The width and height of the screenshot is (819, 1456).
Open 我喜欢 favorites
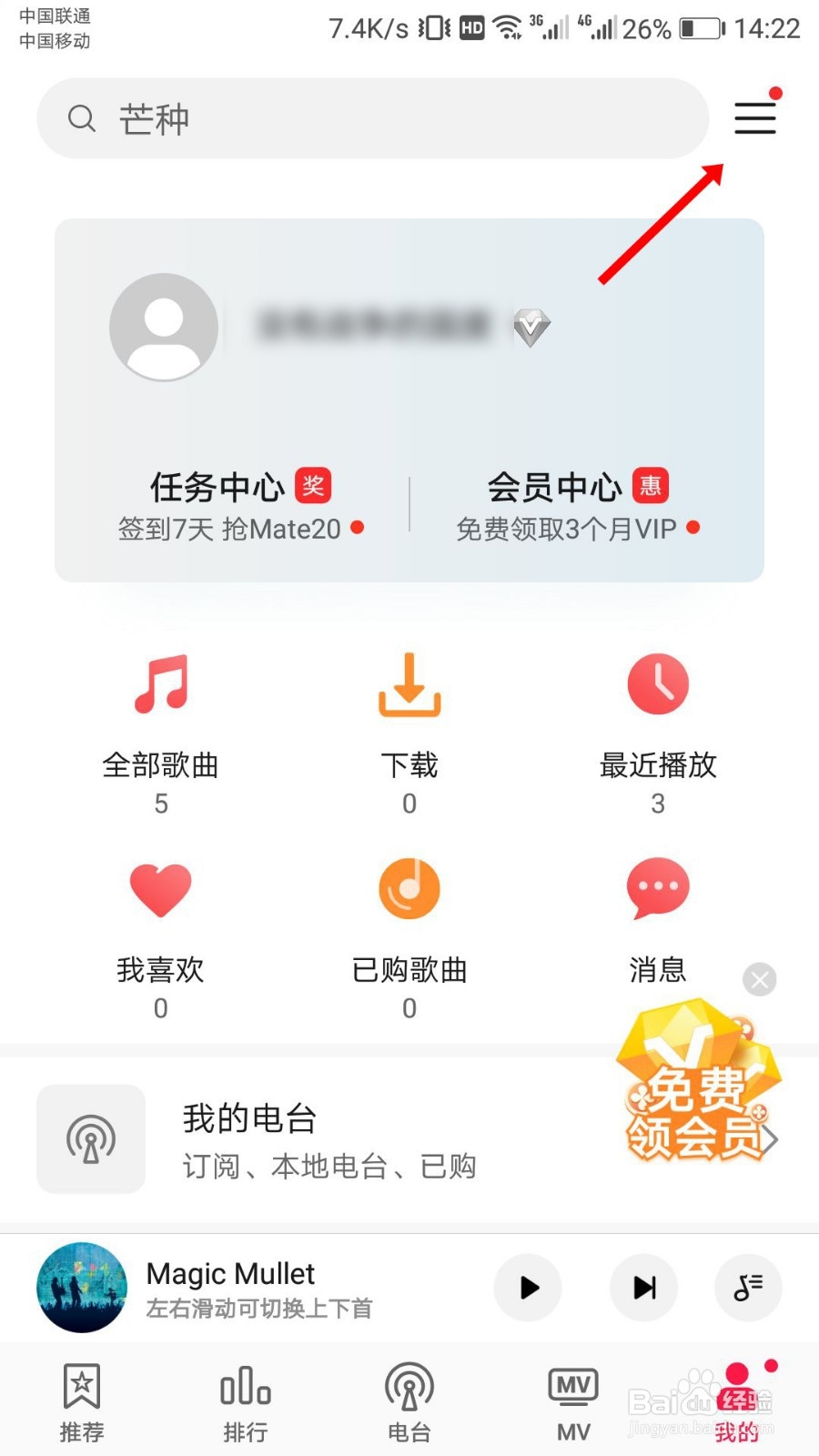[x=161, y=933]
